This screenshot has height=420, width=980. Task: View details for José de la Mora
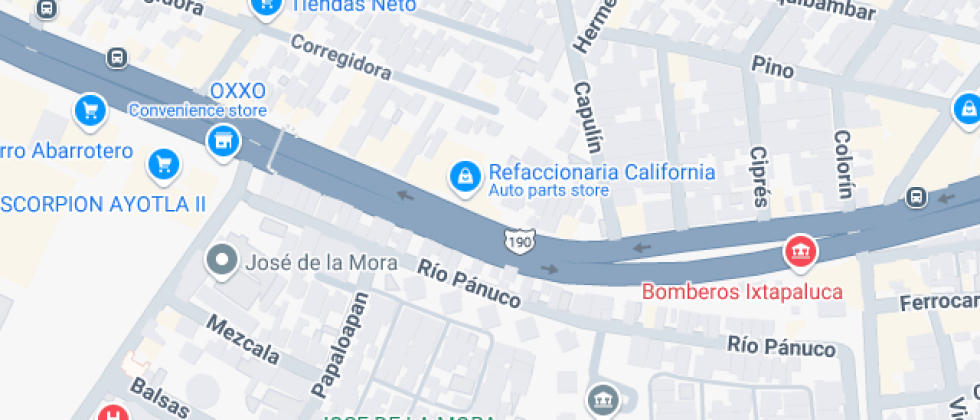point(221,263)
